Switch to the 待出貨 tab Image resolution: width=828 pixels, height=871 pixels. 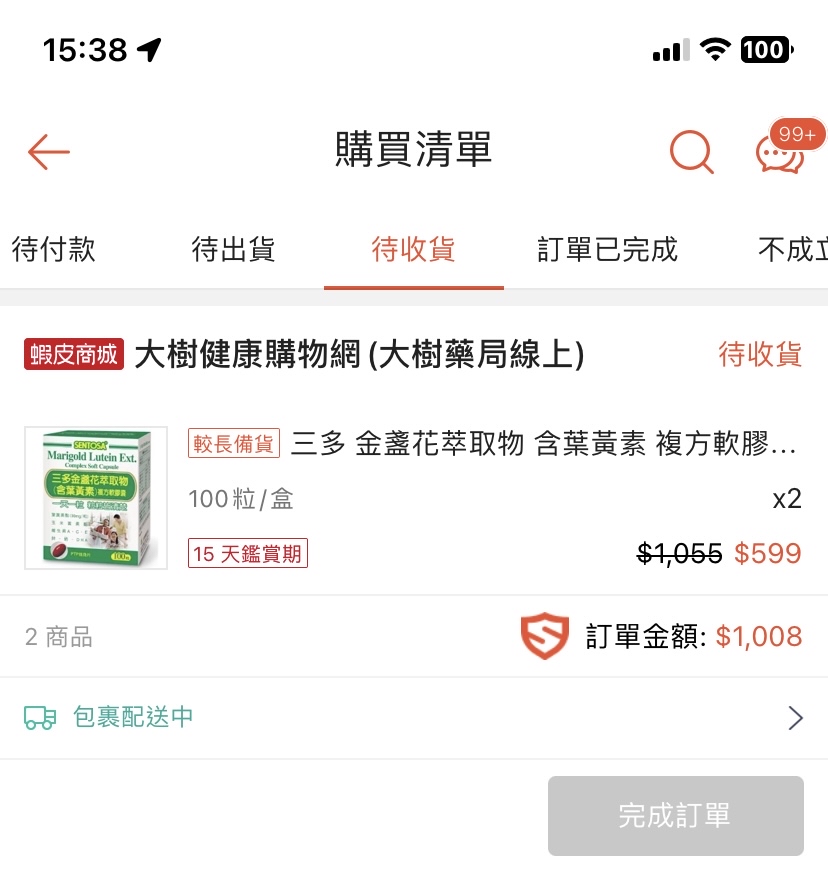pos(233,249)
